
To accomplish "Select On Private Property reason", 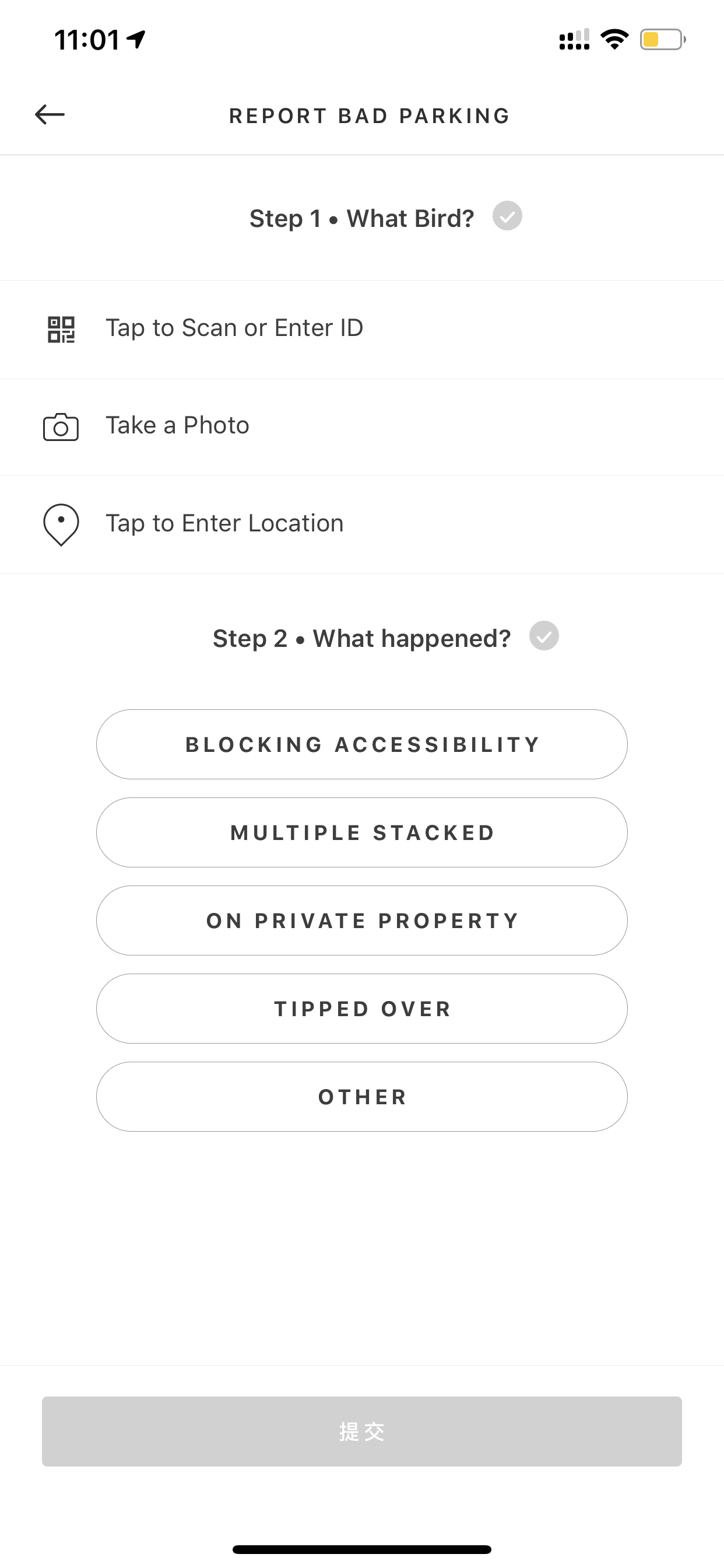I will click(362, 921).
